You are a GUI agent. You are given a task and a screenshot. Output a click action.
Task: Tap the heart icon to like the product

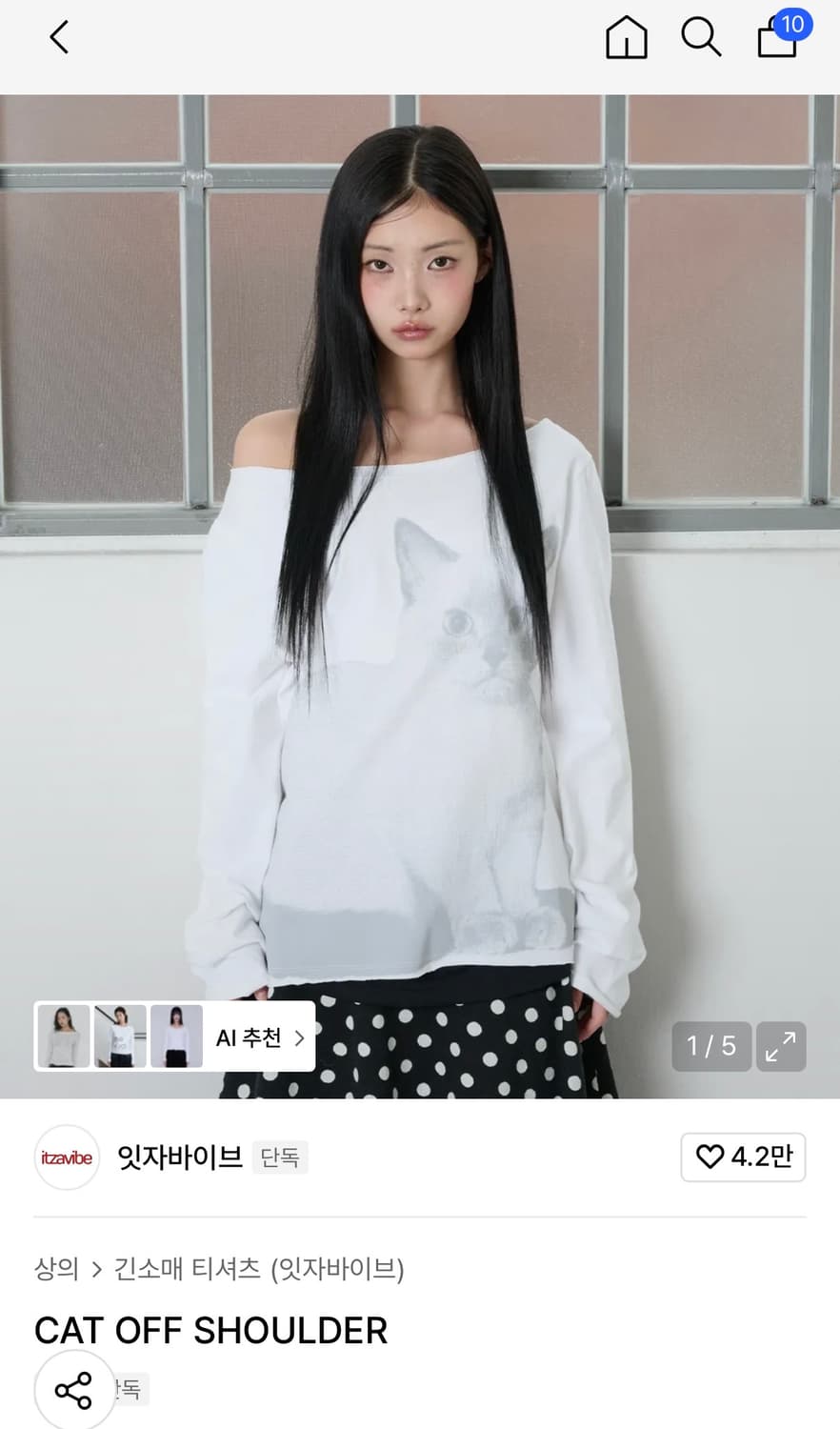(x=709, y=1157)
